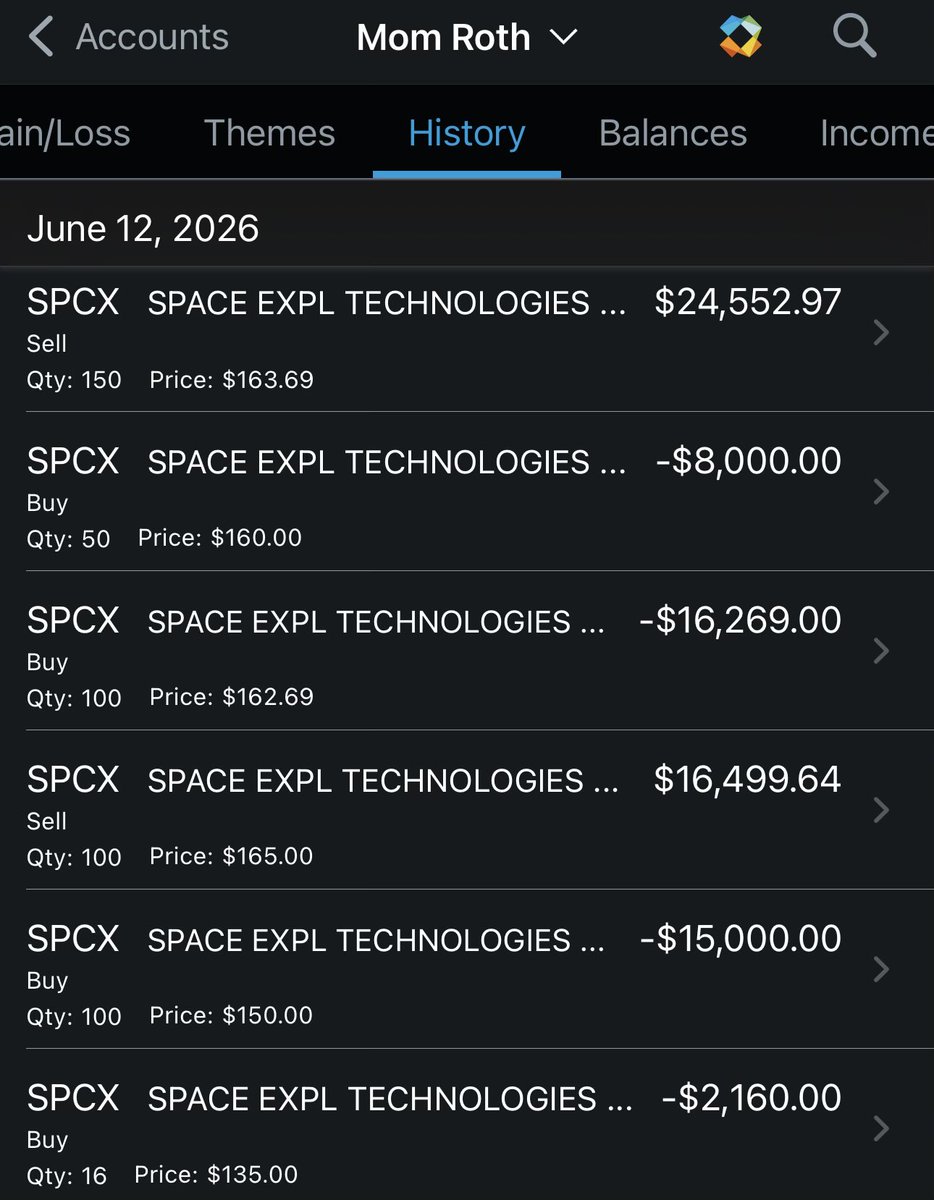
Task: Go back to Accounts
Action: 128,38
